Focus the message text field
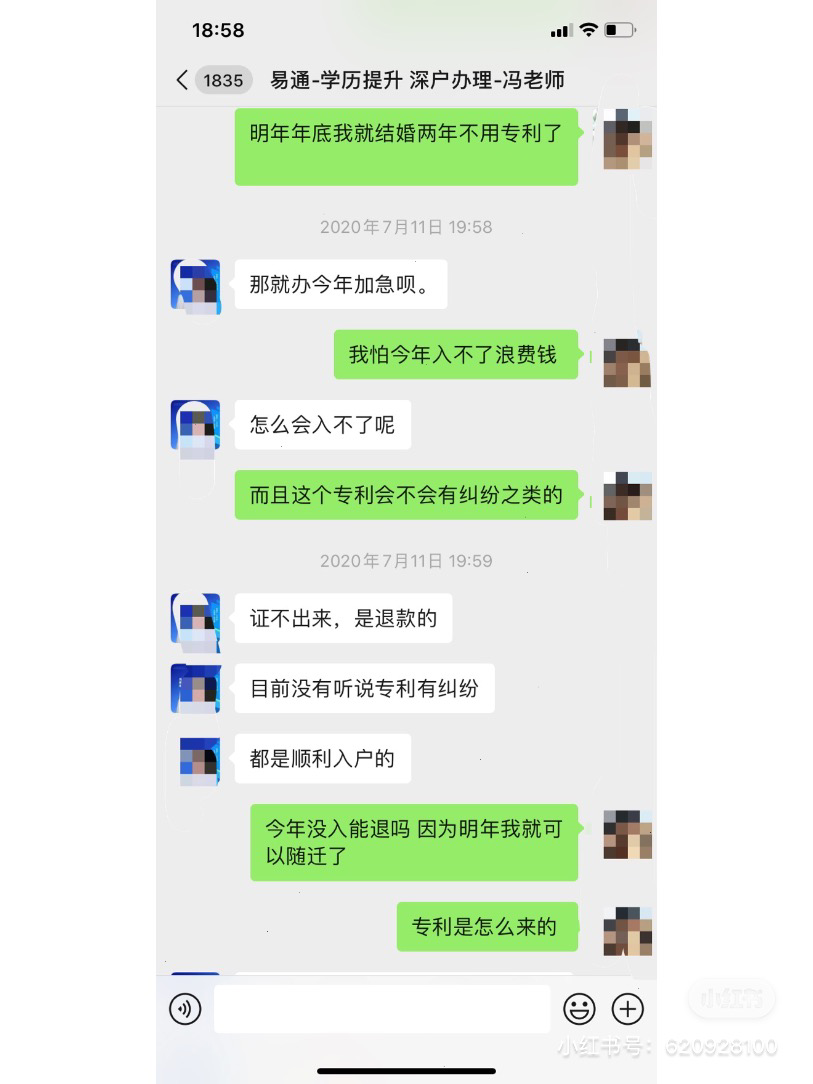 tap(382, 1009)
